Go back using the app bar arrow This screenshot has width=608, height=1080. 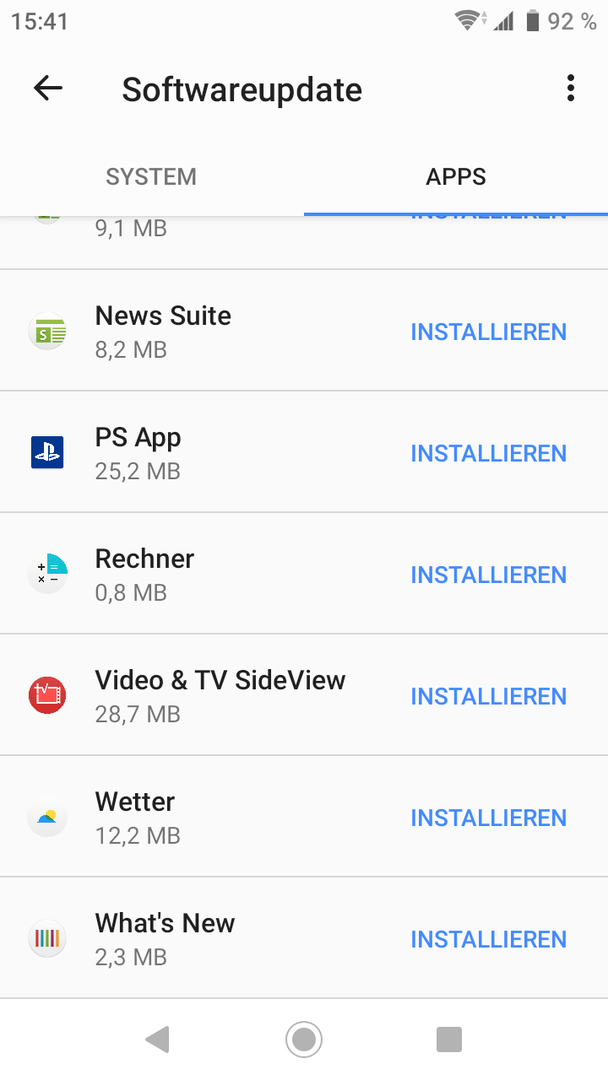48,88
